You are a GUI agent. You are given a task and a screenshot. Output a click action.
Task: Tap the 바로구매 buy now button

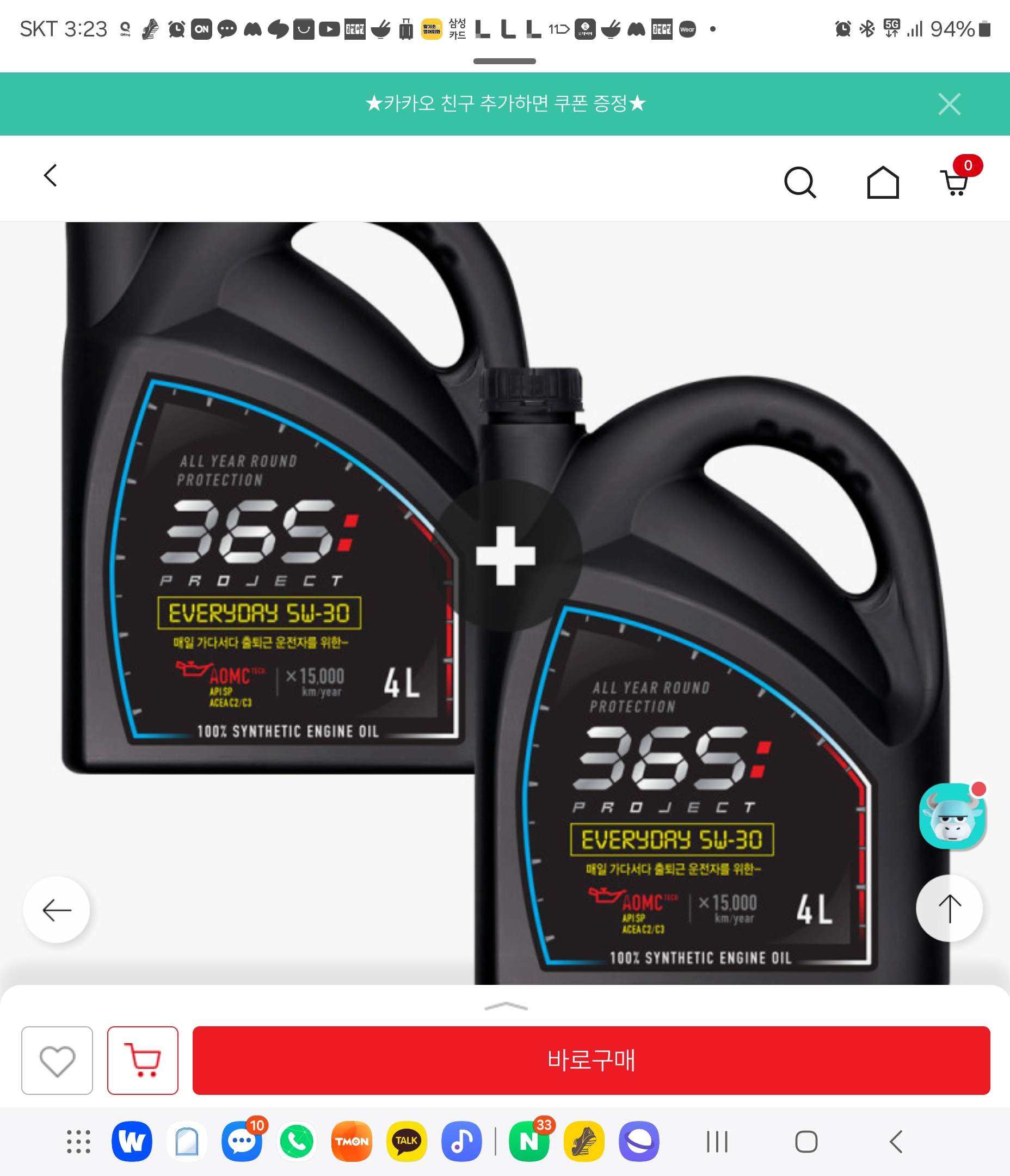point(590,1060)
